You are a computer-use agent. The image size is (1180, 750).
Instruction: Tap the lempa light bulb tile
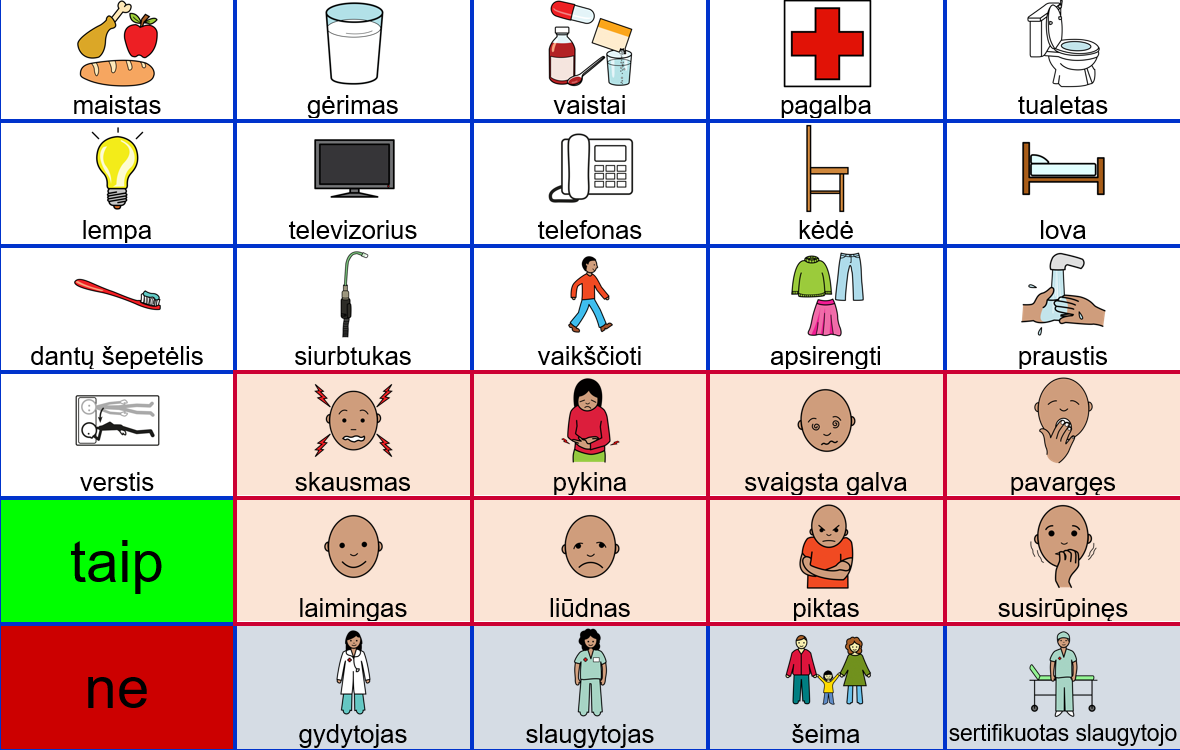(117, 184)
